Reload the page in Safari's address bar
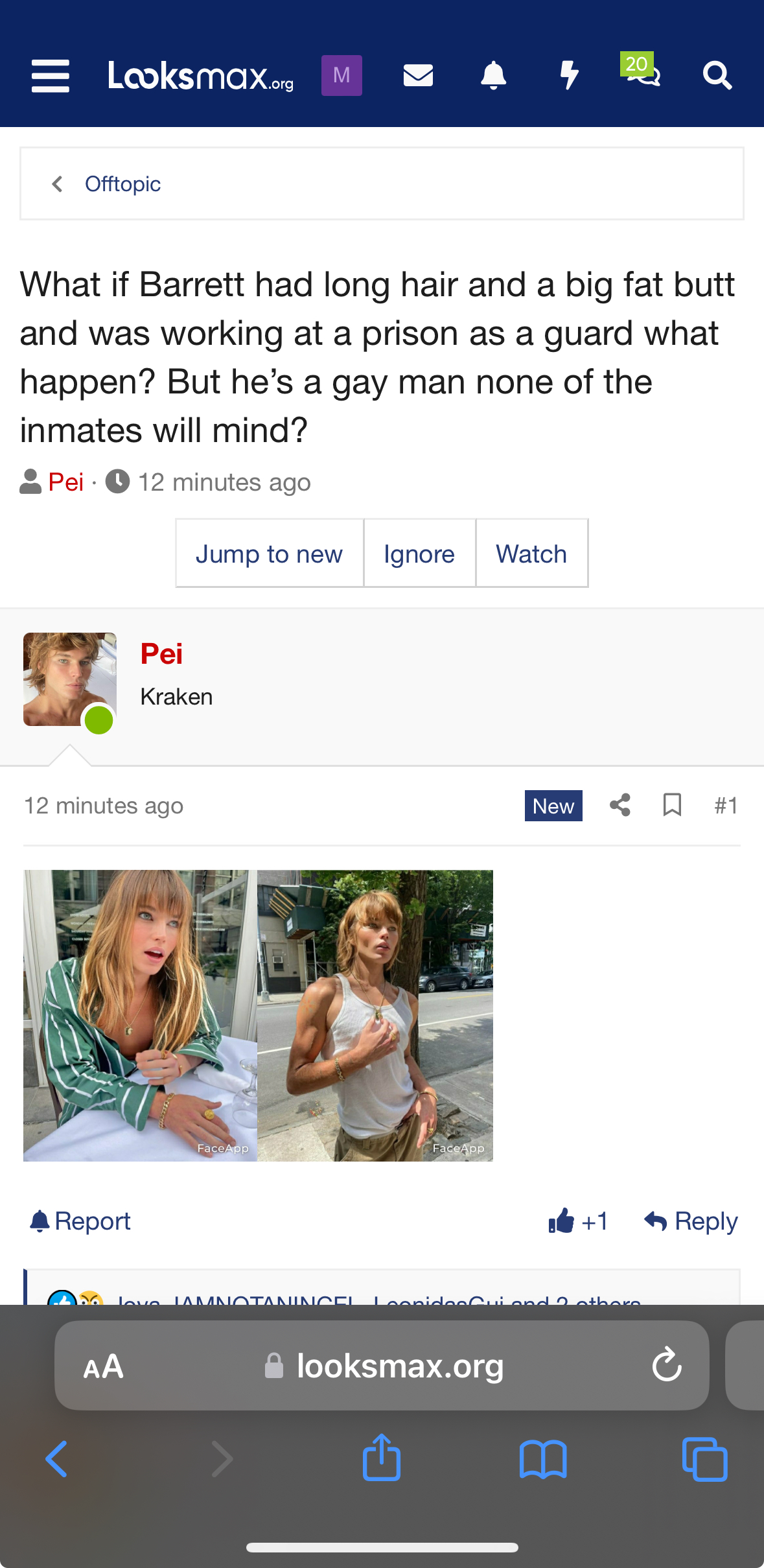The image size is (764, 1568). [667, 1365]
